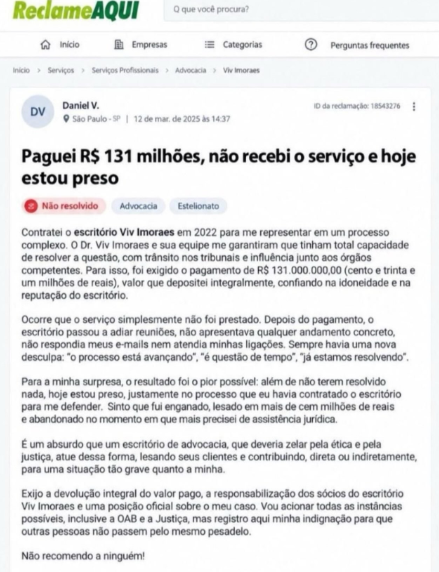Screen dimensions: 439x572
Task: Tap the 'O que você procura?' search box
Action: tap(301, 9)
